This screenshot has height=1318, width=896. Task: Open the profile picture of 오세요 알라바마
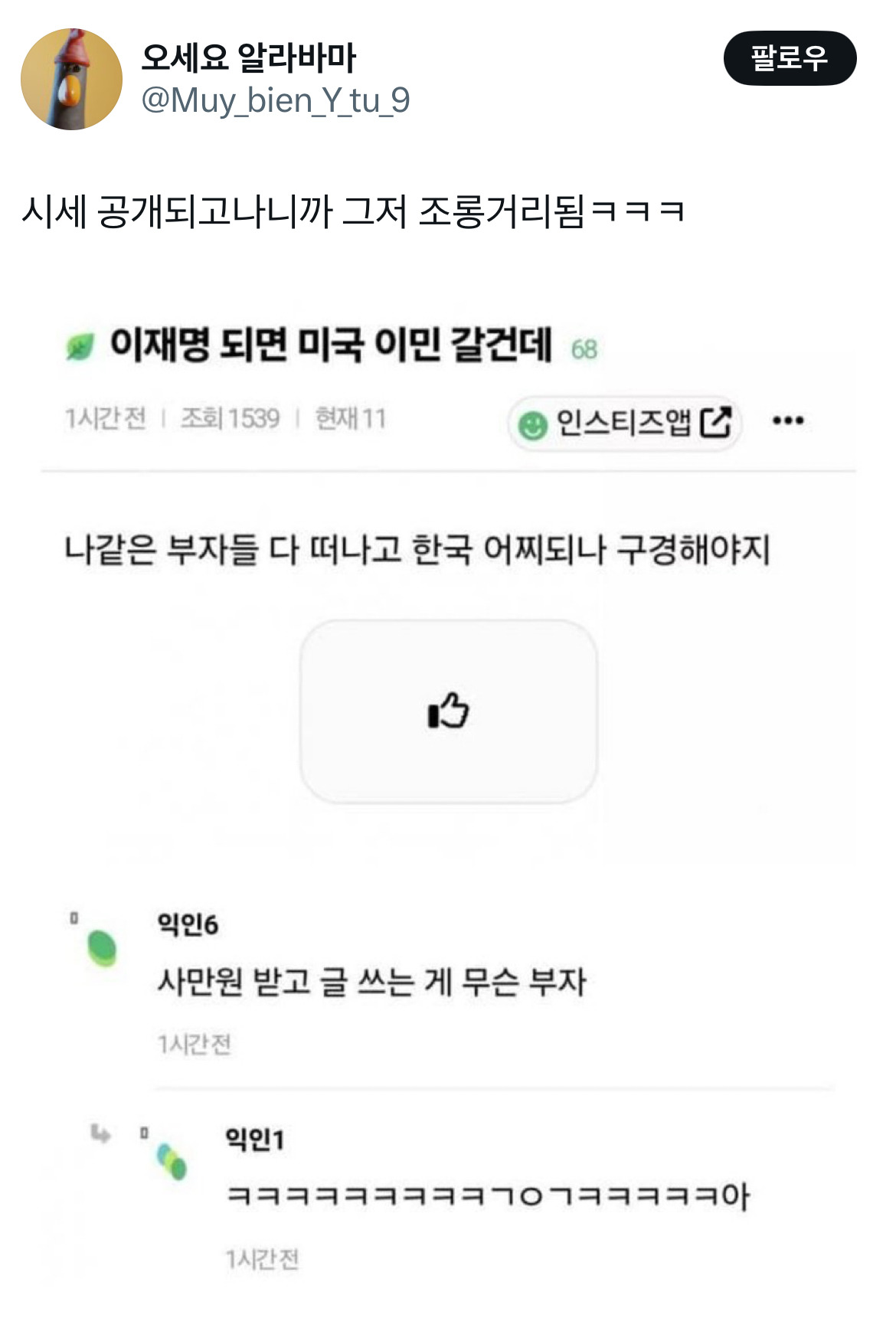click(x=71, y=79)
